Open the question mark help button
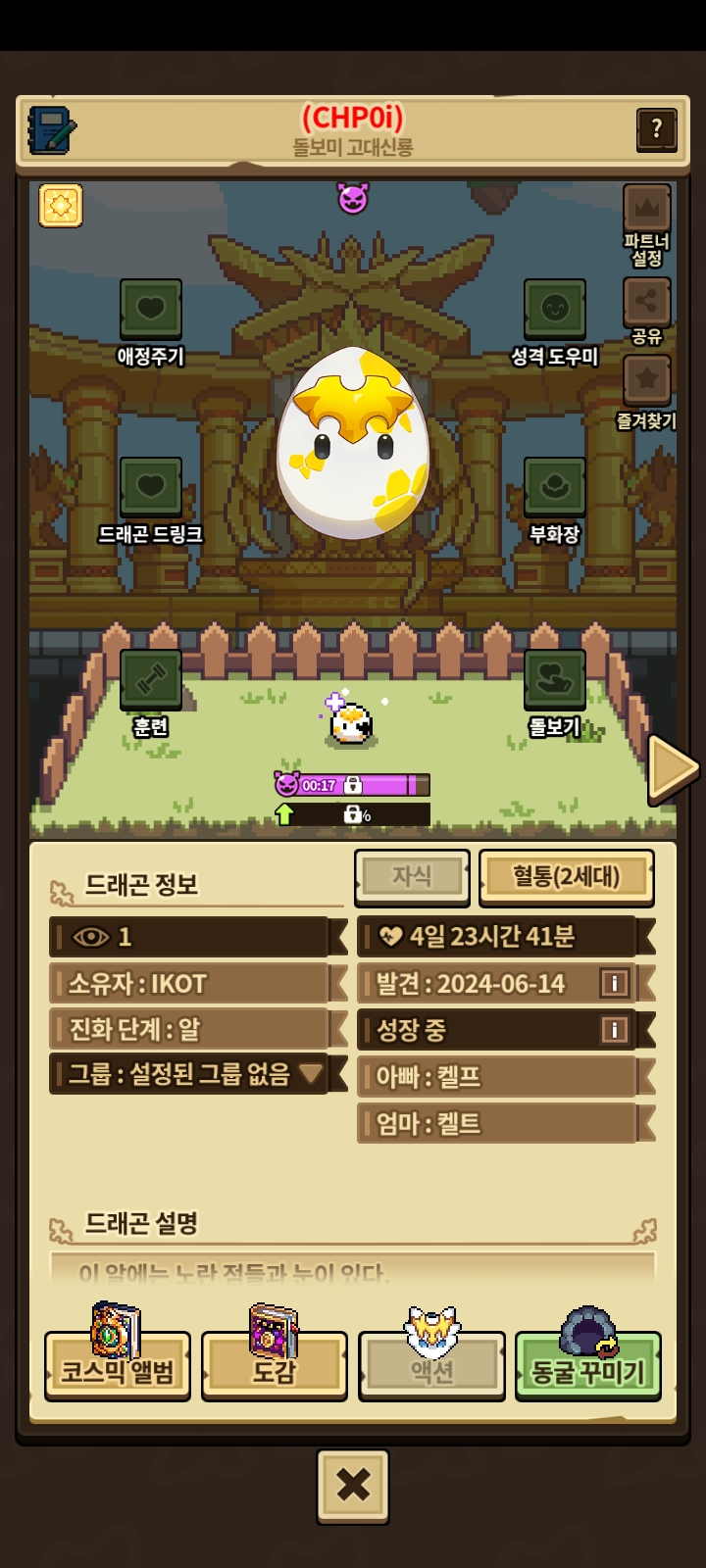706x1568 pixels. pyautogui.click(x=656, y=128)
